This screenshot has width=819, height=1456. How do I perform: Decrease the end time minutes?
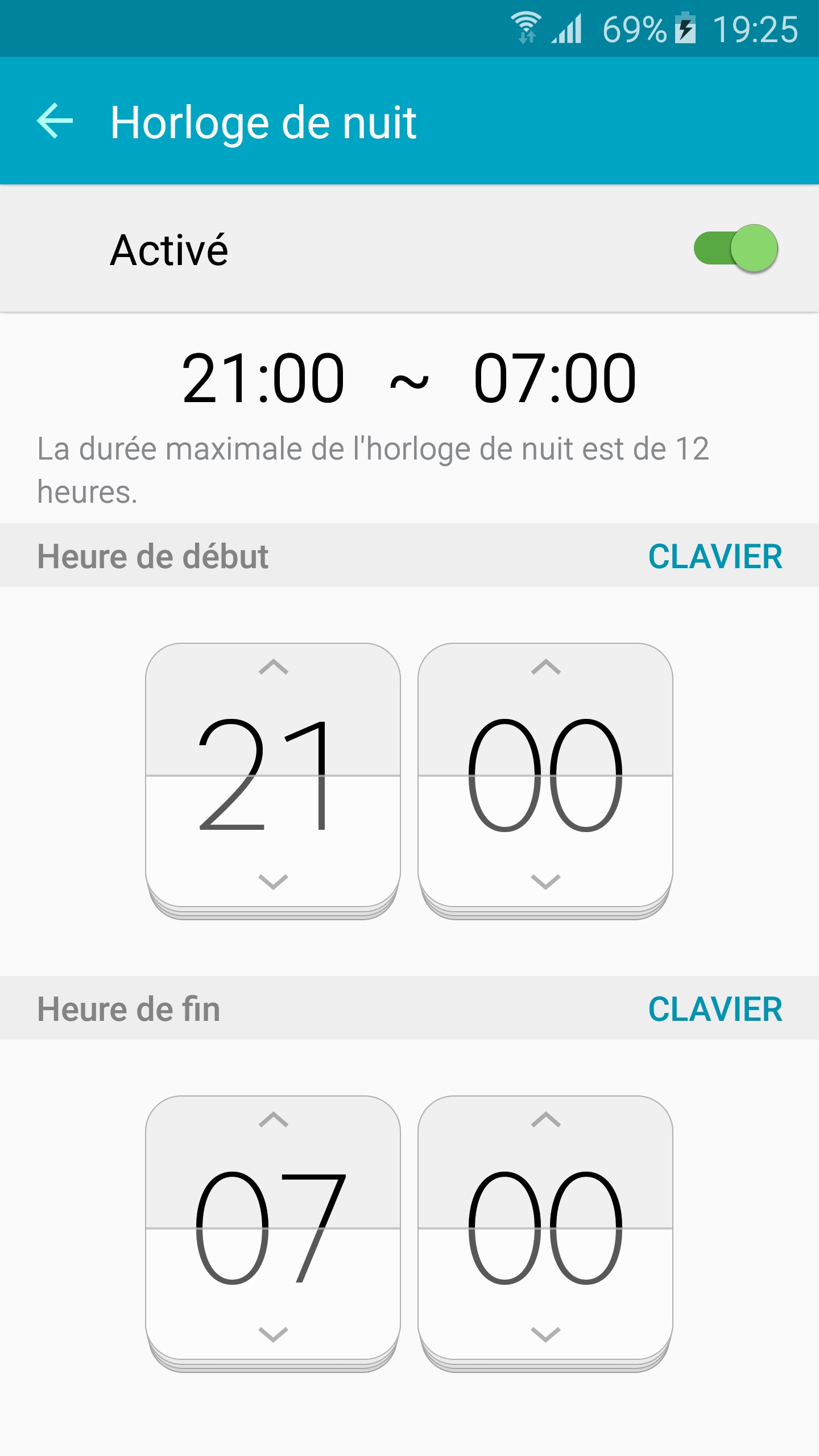[x=545, y=1334]
